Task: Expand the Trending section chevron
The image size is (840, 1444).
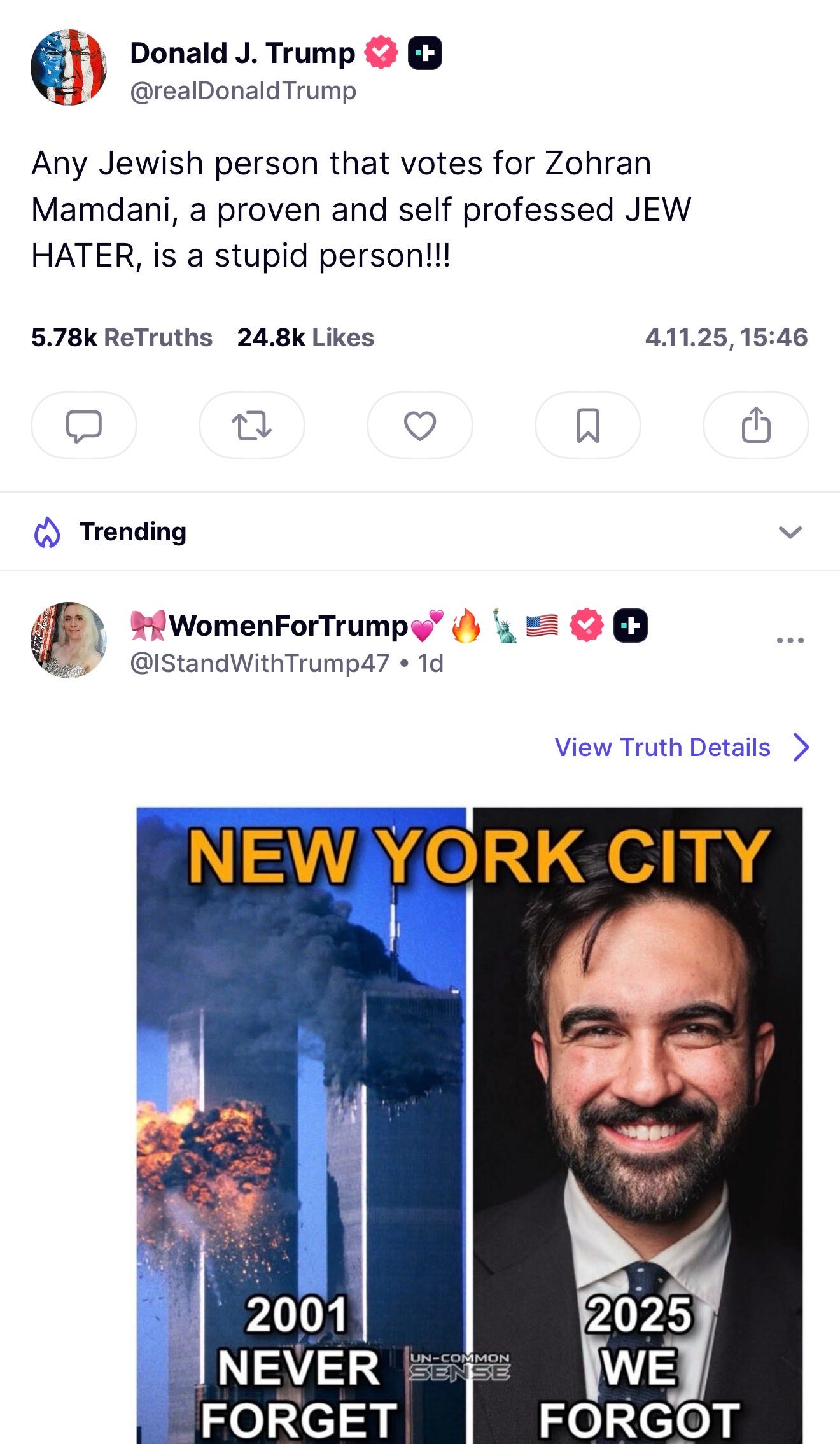Action: [x=790, y=532]
